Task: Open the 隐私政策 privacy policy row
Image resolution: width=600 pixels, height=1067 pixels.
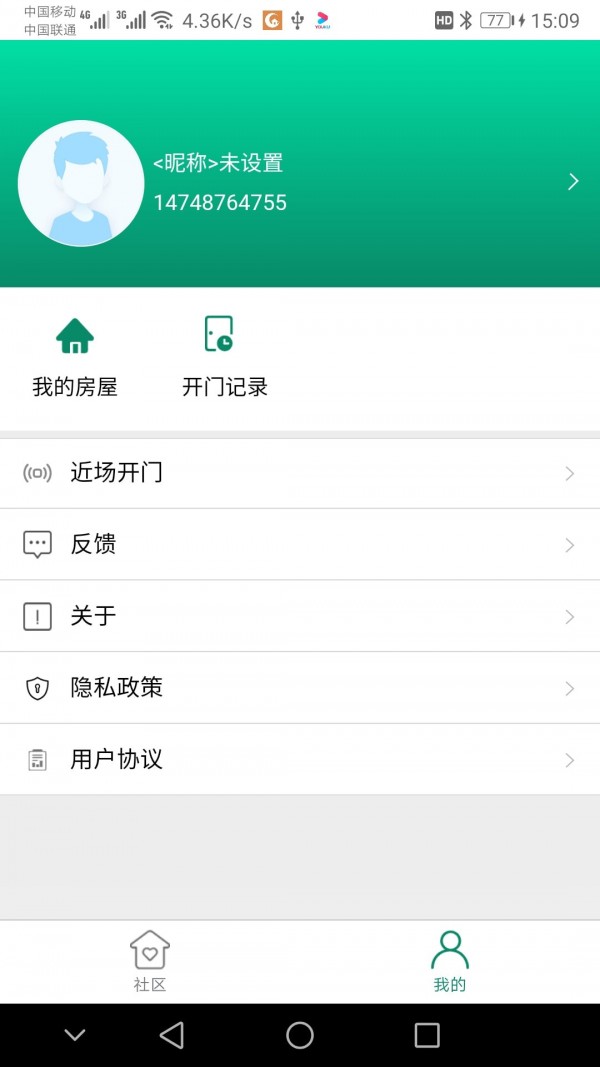Action: (x=300, y=688)
